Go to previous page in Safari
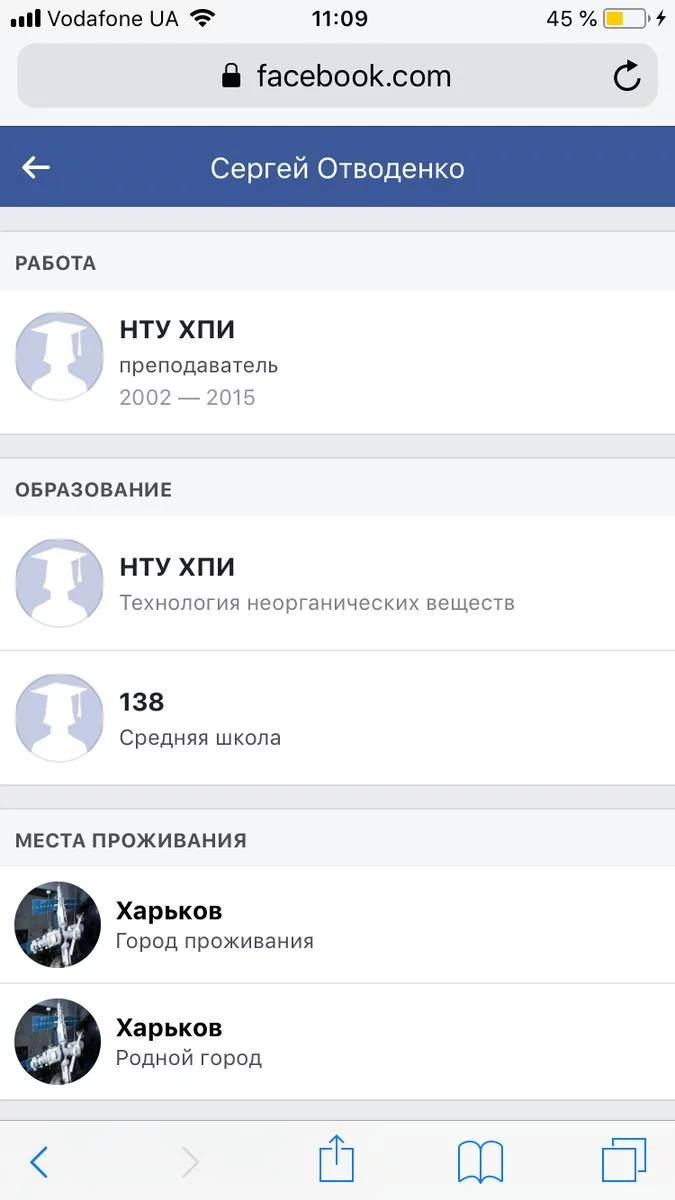The image size is (675, 1200). pyautogui.click(x=39, y=1162)
